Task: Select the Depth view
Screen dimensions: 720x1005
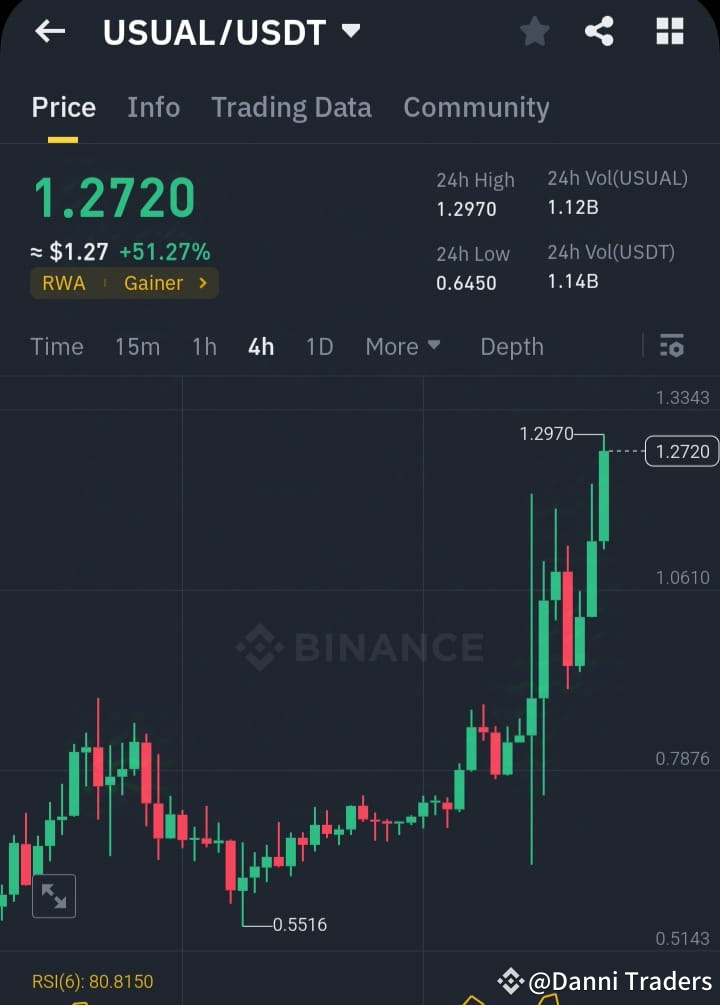Action: pos(511,346)
